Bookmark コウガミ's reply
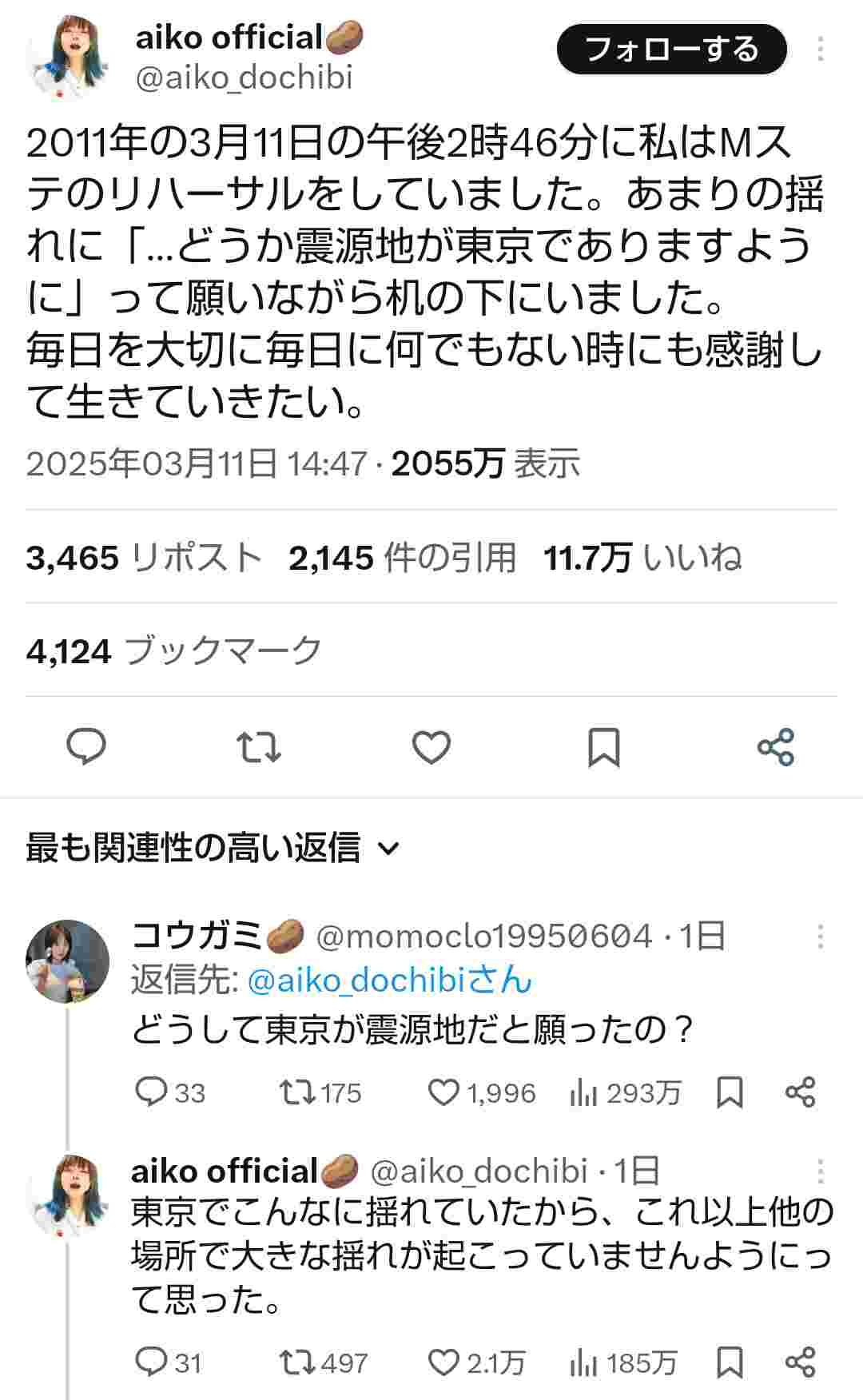Screen dimensions: 863x1400 click(x=730, y=1092)
